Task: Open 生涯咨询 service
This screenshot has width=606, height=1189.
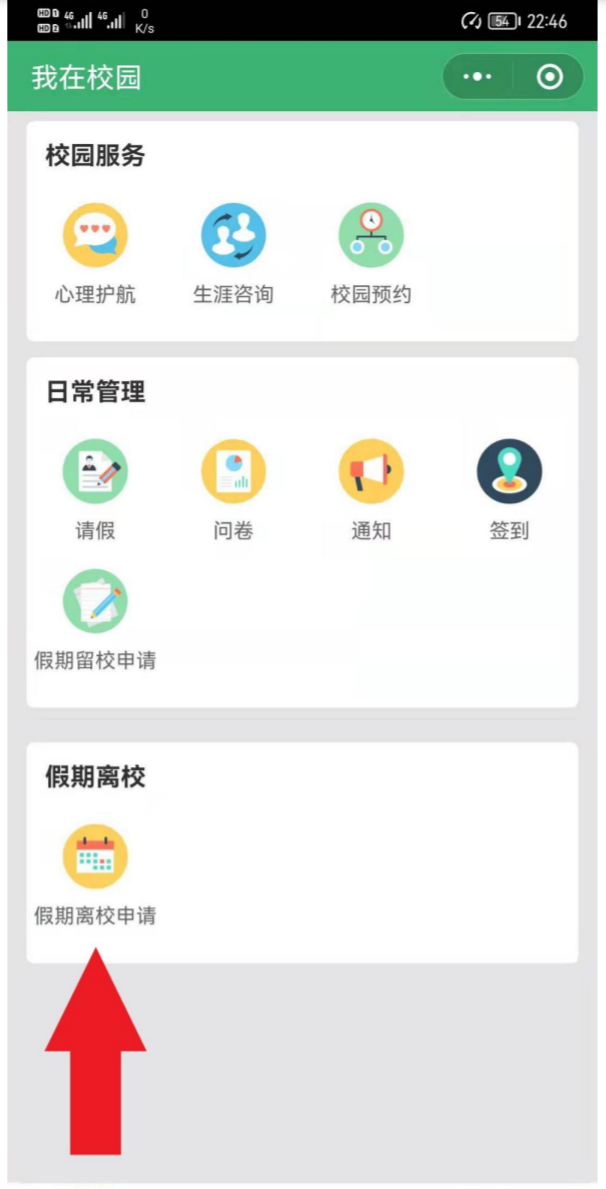Action: [233, 236]
